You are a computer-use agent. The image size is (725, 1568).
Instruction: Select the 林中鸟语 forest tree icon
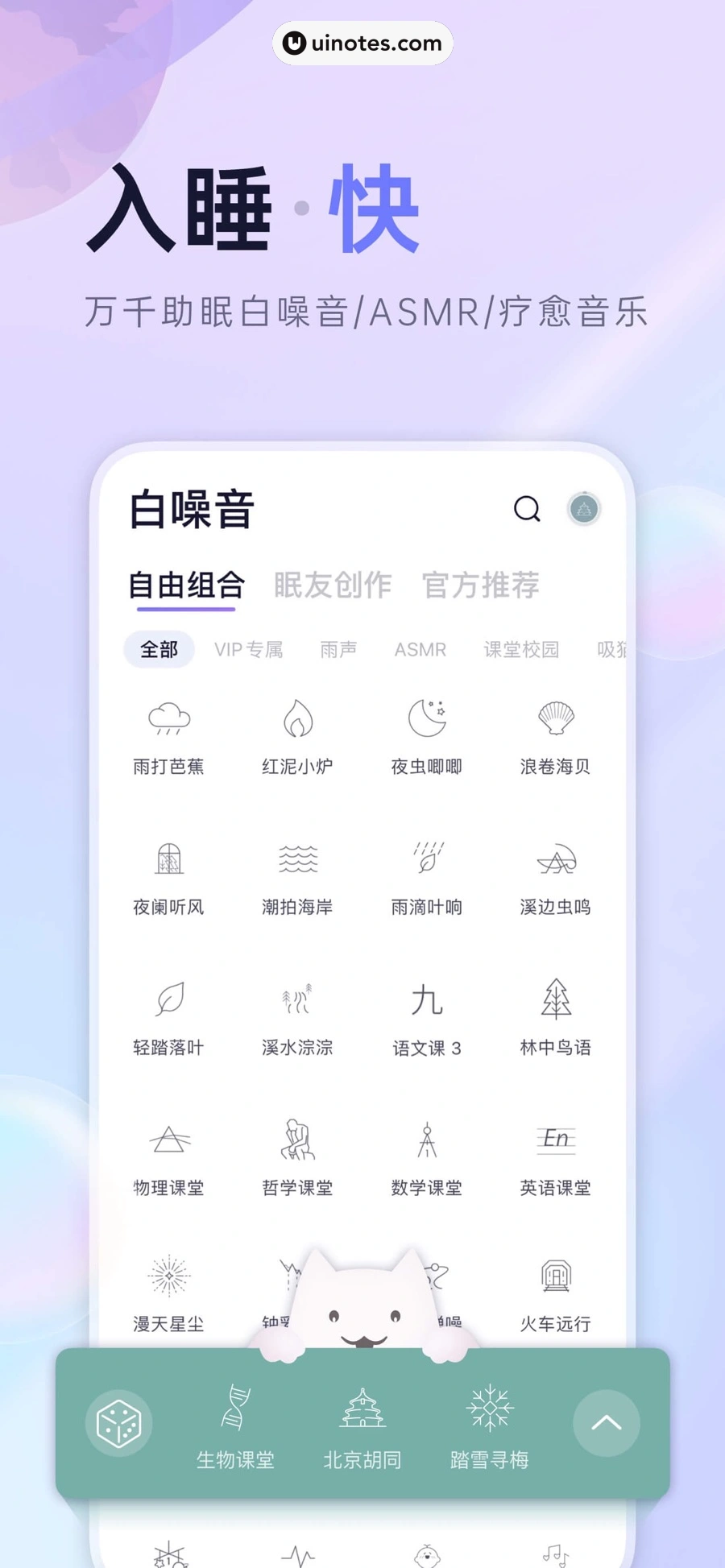point(556,1001)
